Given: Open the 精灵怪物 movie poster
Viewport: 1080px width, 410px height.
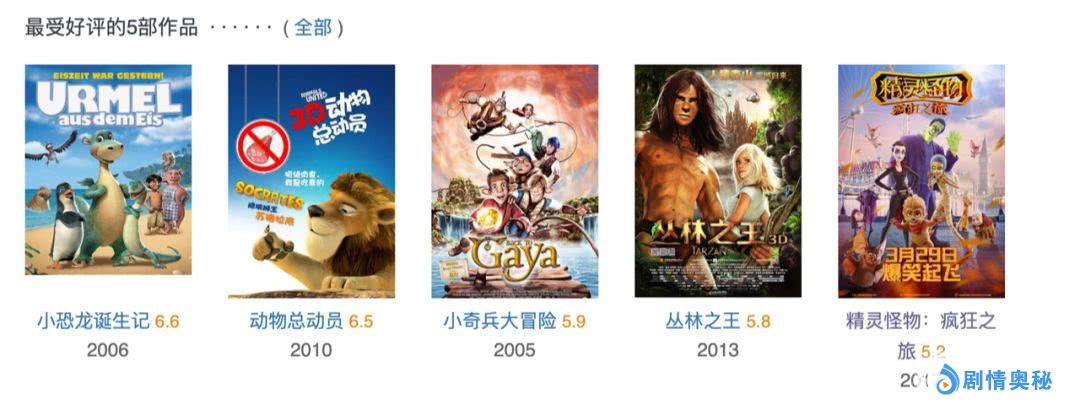Looking at the screenshot, I should (921, 181).
